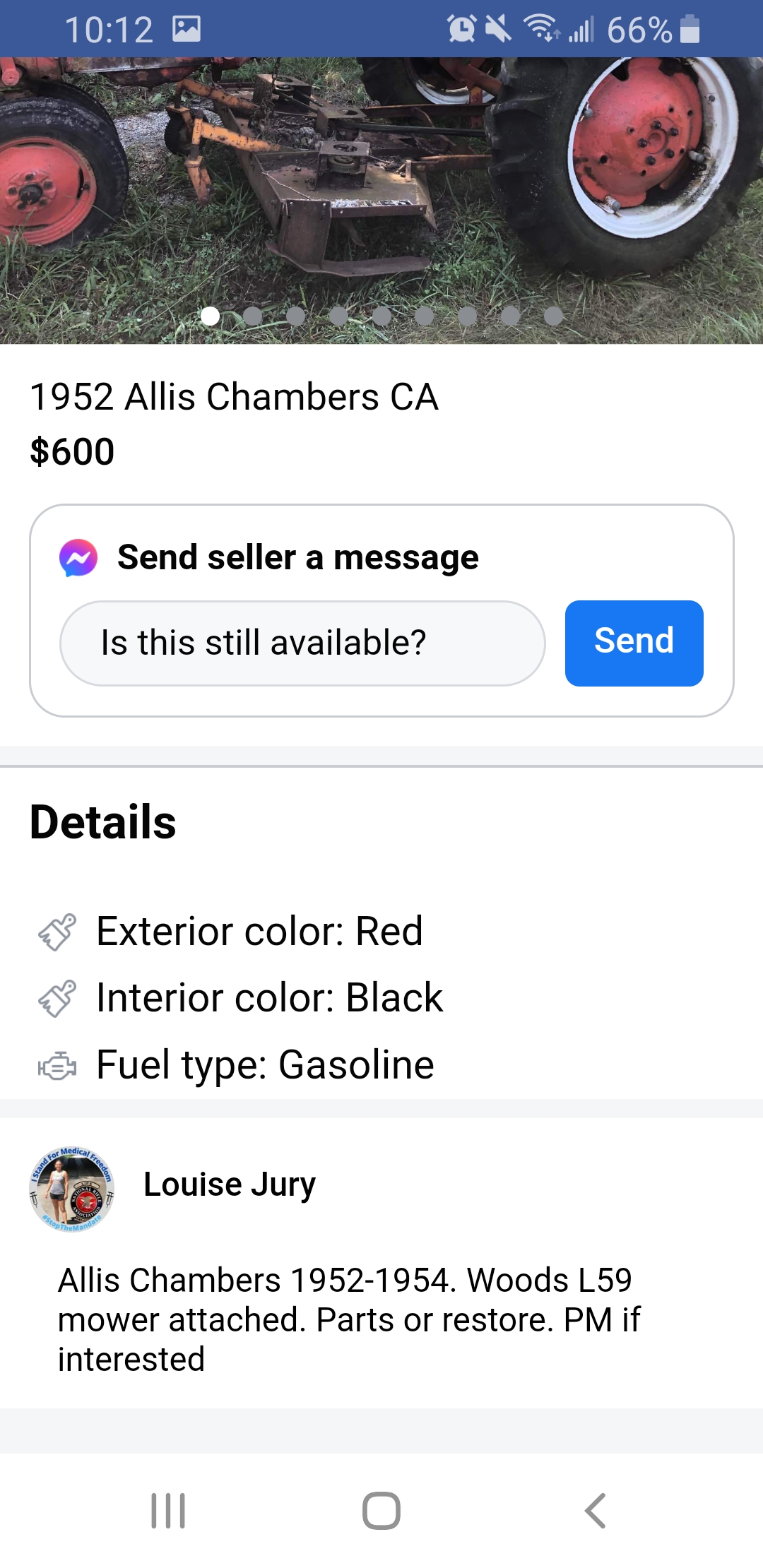The width and height of the screenshot is (763, 1568).
Task: Open Louise Jury's seller profile
Action: [x=230, y=1184]
